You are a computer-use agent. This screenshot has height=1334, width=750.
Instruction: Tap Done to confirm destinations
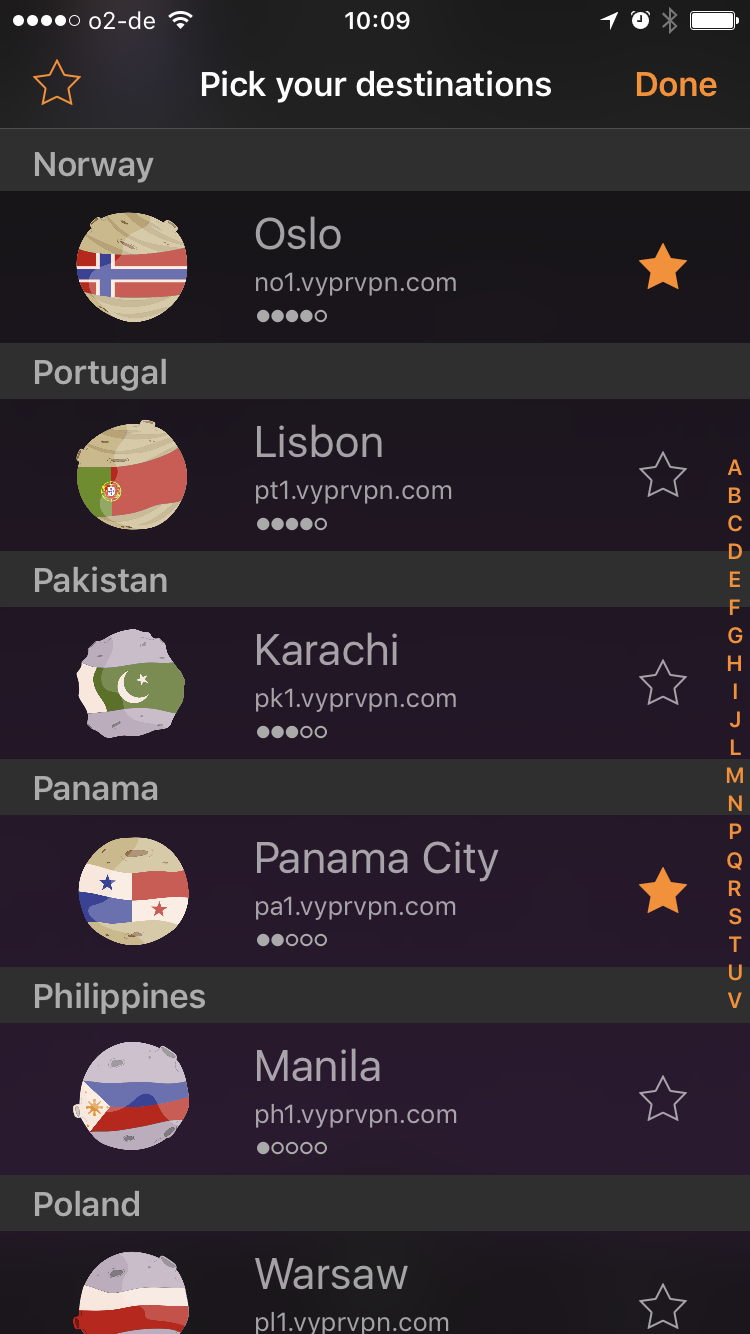(x=676, y=85)
